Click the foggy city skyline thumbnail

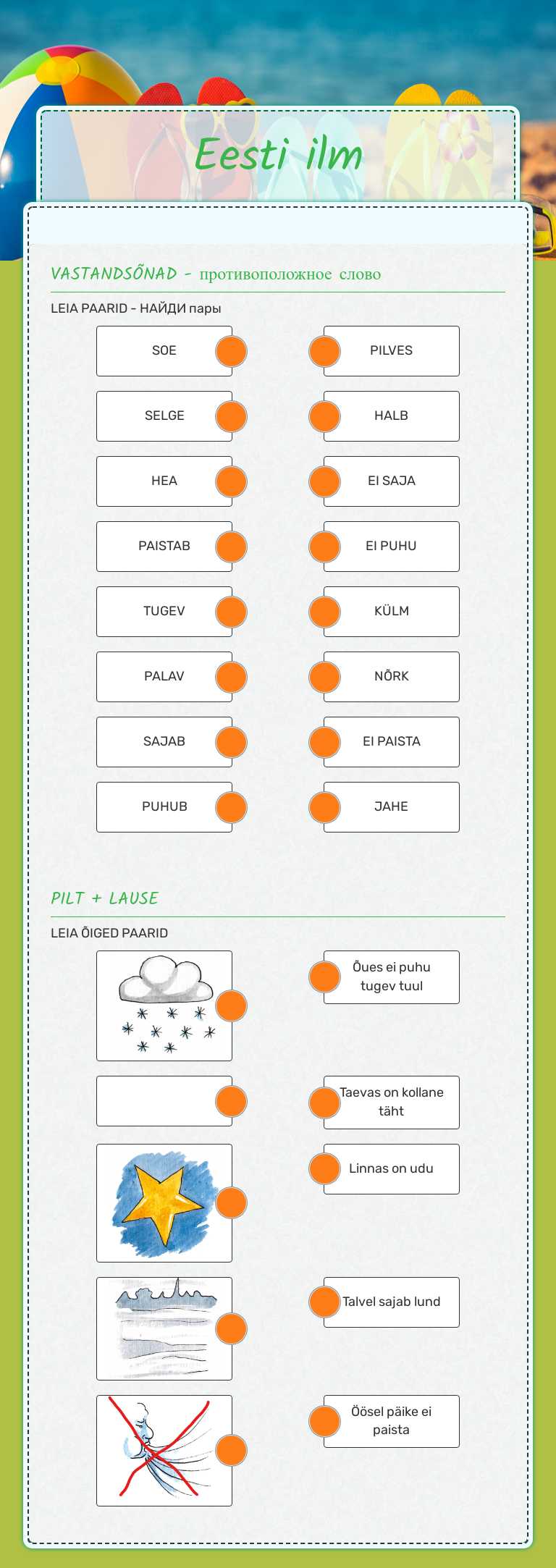point(164,1328)
